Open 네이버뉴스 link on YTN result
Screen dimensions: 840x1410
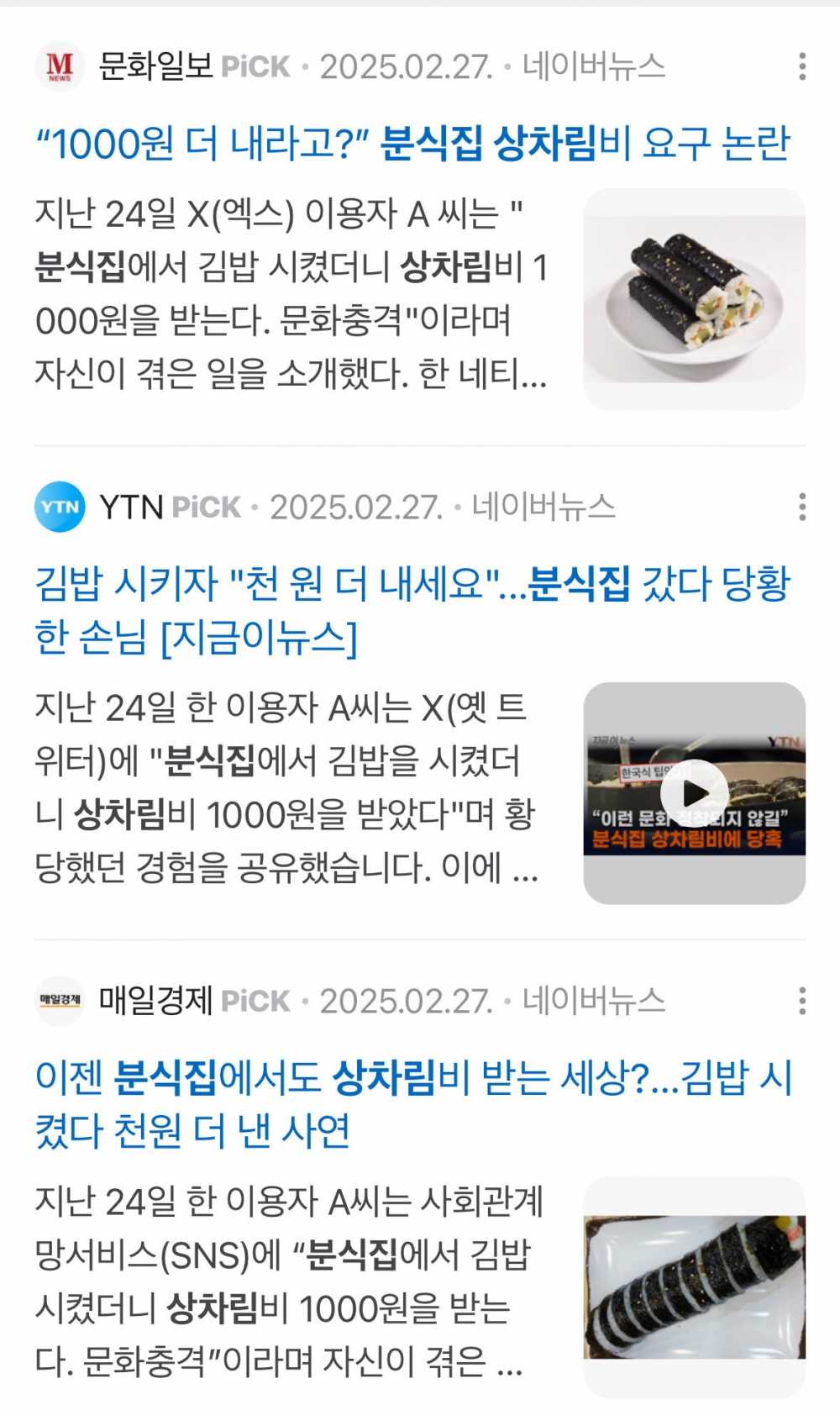coord(543,507)
